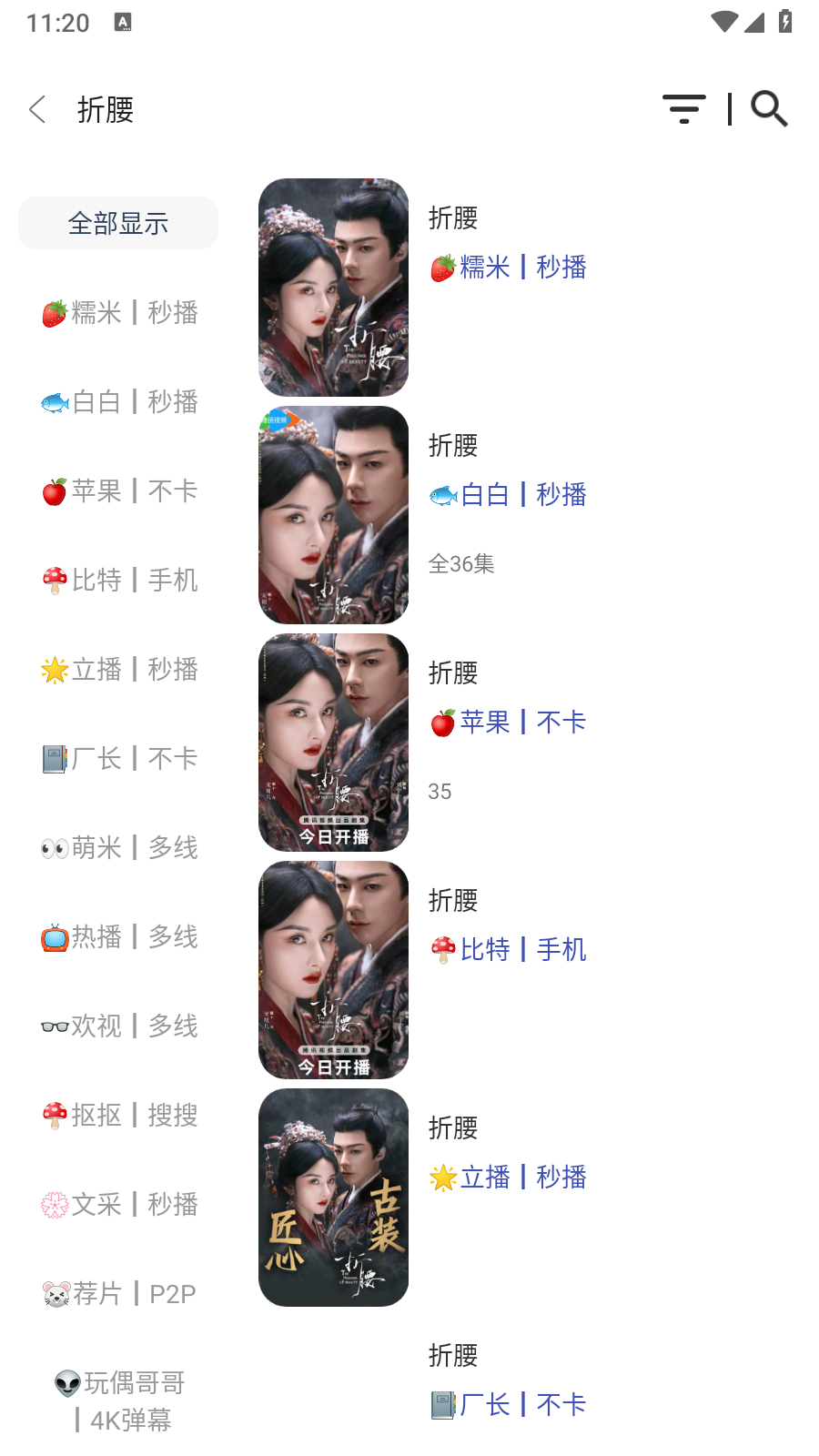Image resolution: width=819 pixels, height=1456 pixels.
Task: Select the 全部显示 source tab
Action: [118, 223]
